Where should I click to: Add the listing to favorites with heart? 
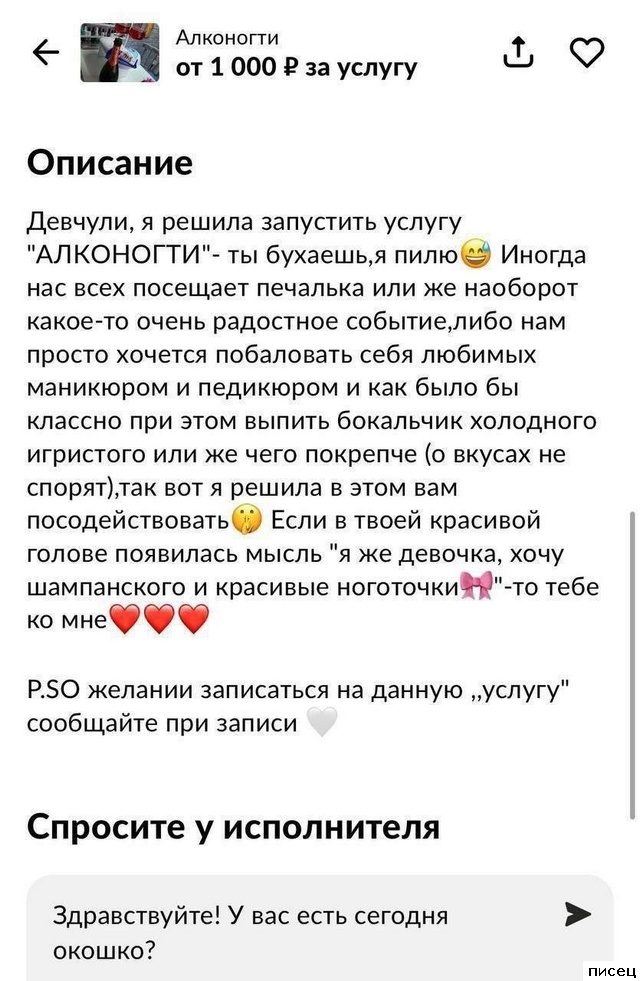587,52
